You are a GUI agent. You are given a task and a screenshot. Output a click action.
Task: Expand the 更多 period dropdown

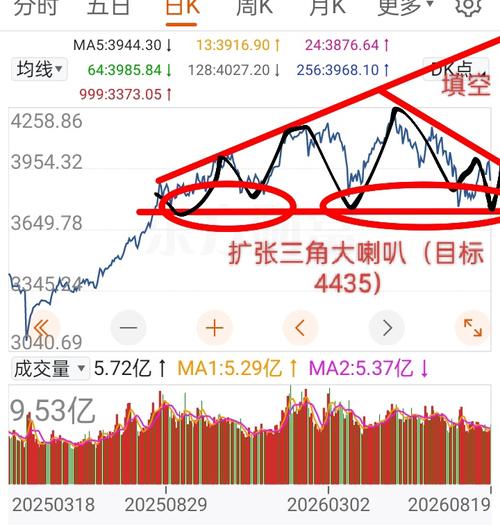pyautogui.click(x=405, y=7)
